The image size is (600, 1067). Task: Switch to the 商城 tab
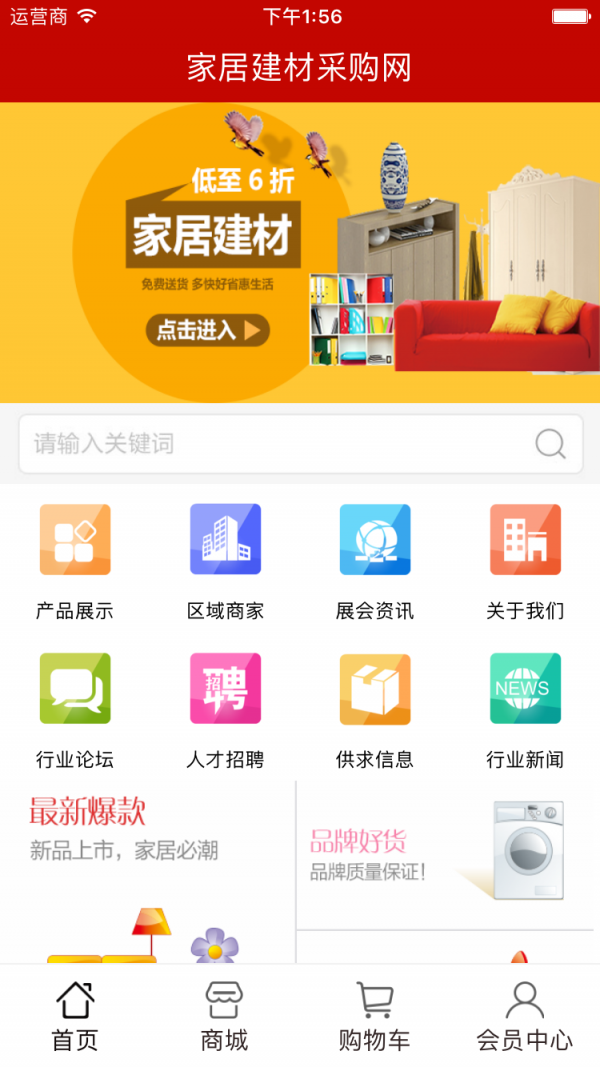[225, 1016]
